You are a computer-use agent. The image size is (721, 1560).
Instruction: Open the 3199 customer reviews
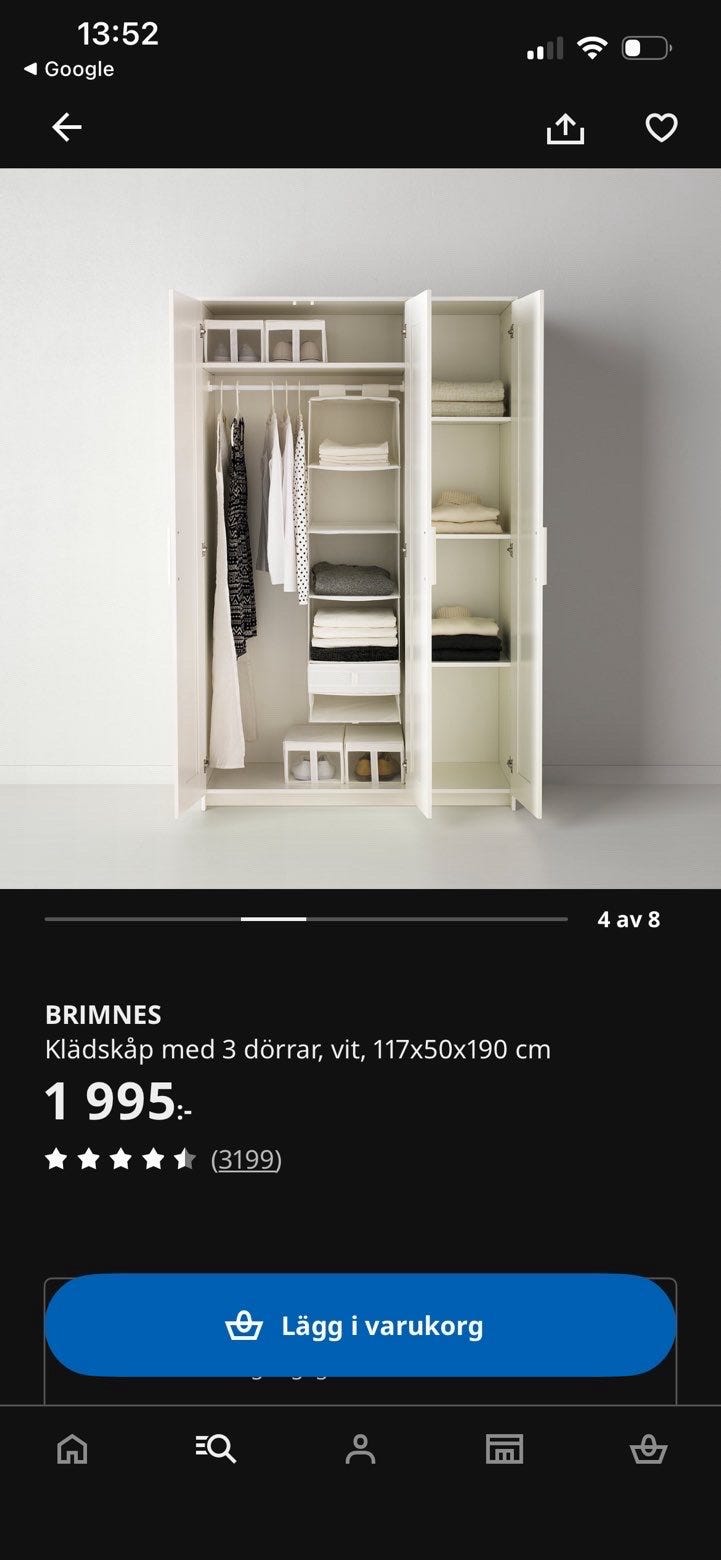coord(246,1160)
